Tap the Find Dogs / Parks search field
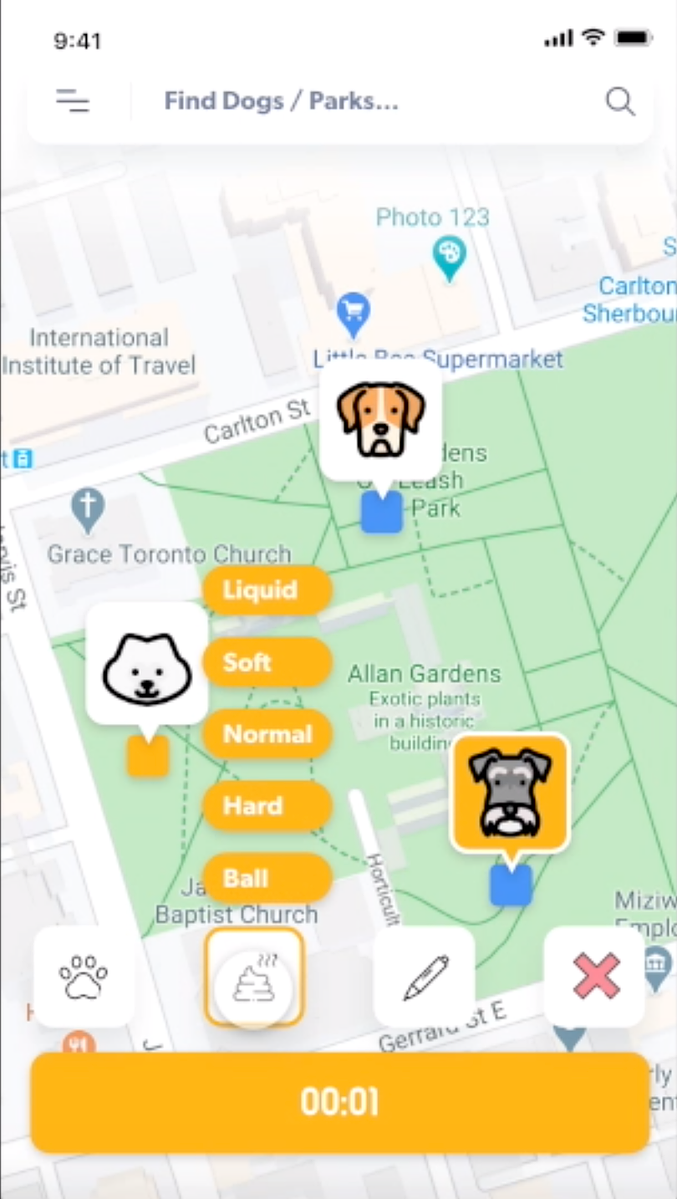This screenshot has width=677, height=1199. click(x=282, y=101)
